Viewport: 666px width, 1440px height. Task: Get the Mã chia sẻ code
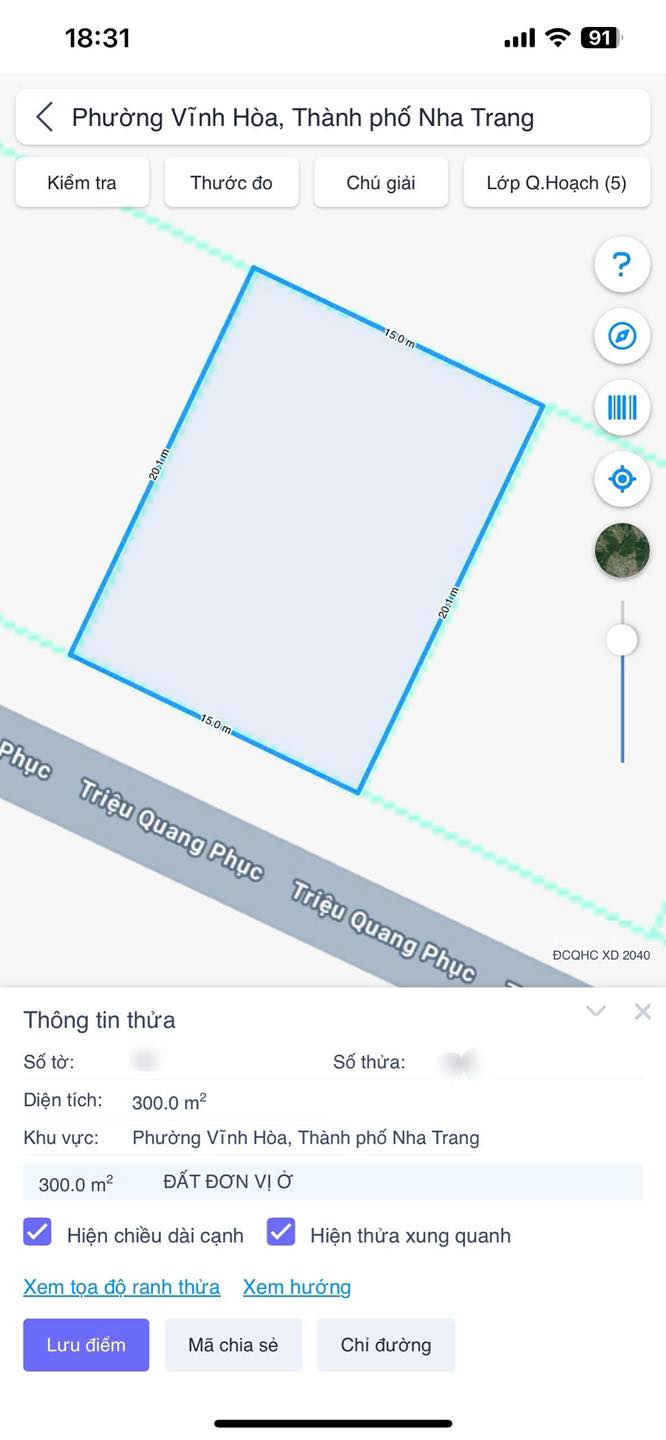pyautogui.click(x=233, y=1345)
